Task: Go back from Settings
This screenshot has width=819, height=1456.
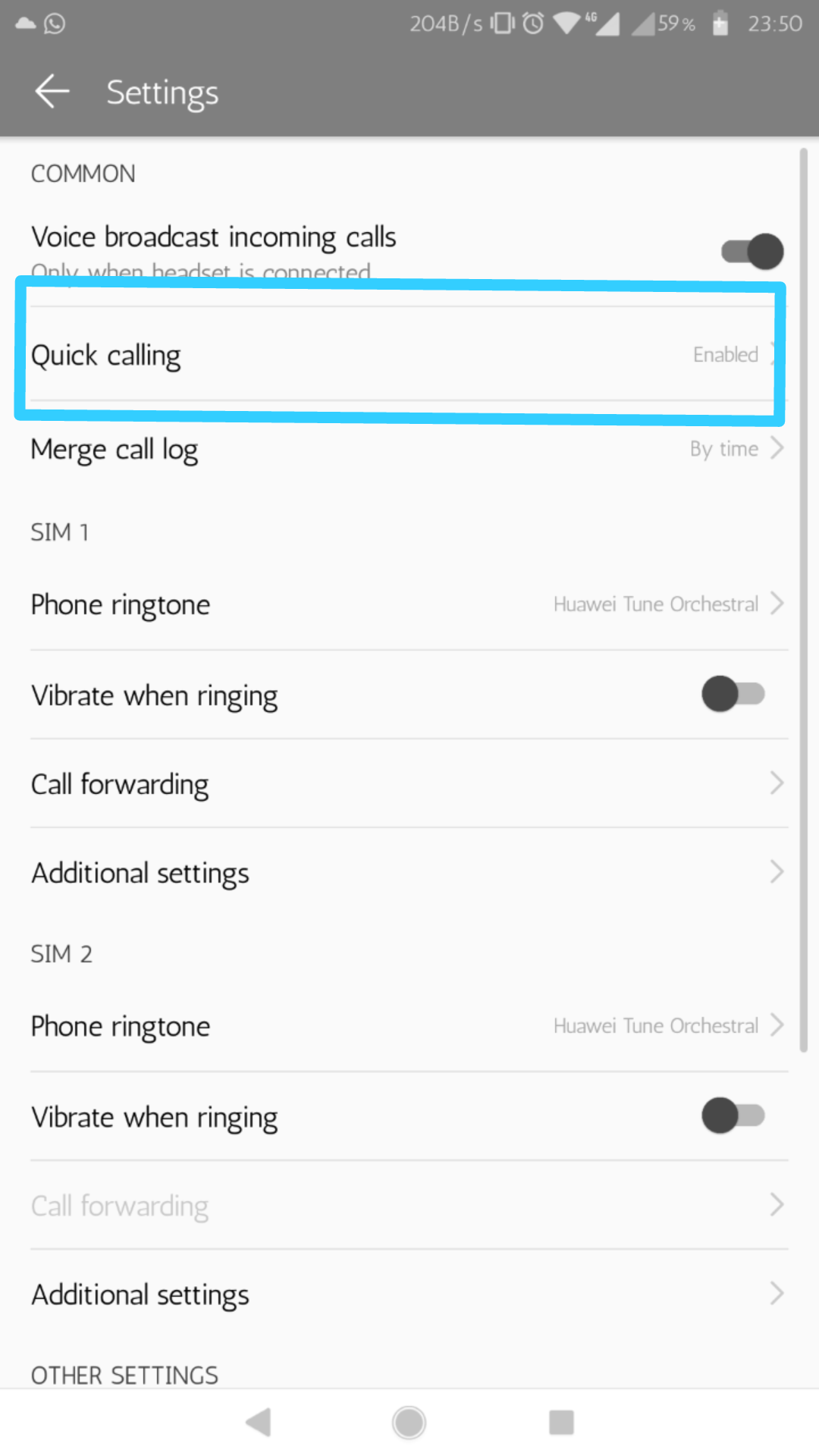Action: 52,92
